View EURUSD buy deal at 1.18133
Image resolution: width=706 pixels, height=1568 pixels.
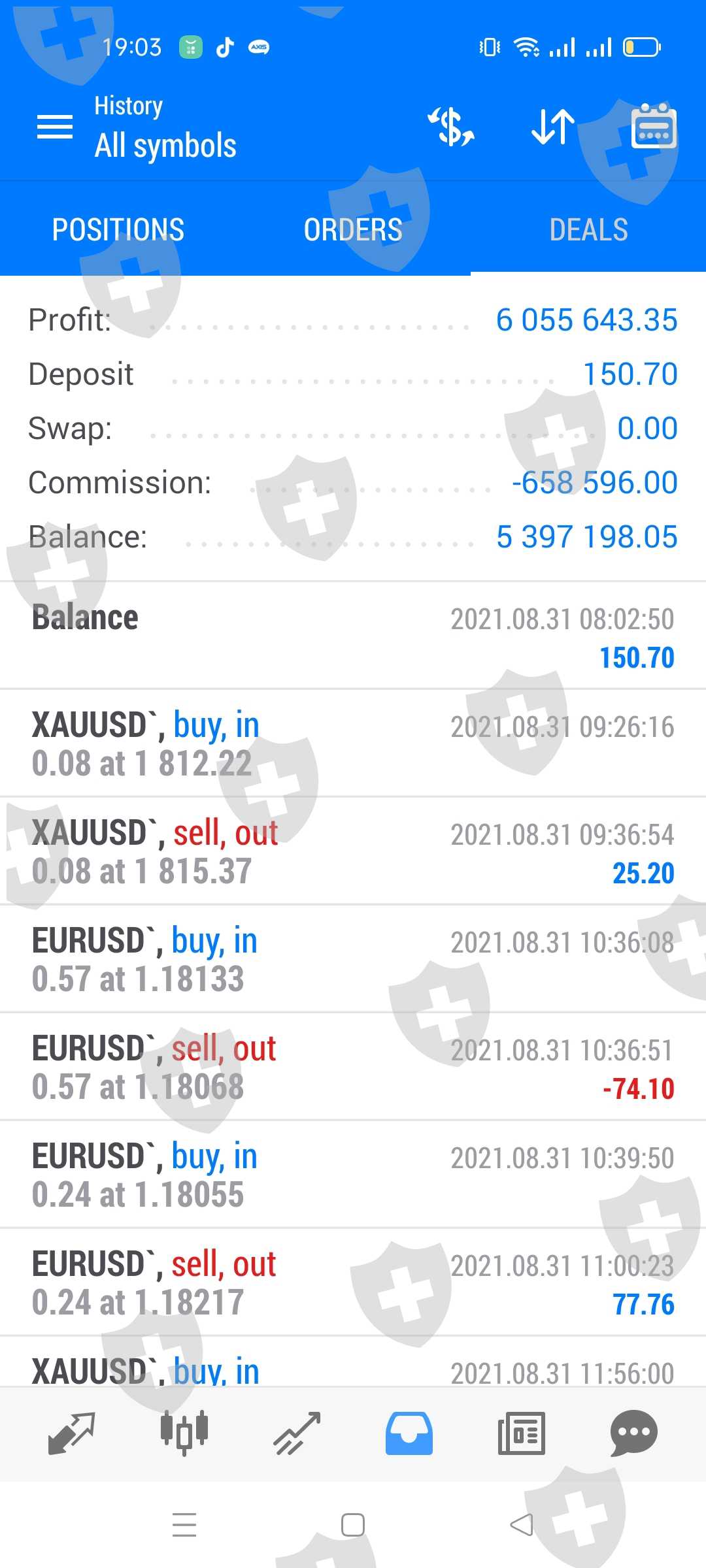[353, 959]
